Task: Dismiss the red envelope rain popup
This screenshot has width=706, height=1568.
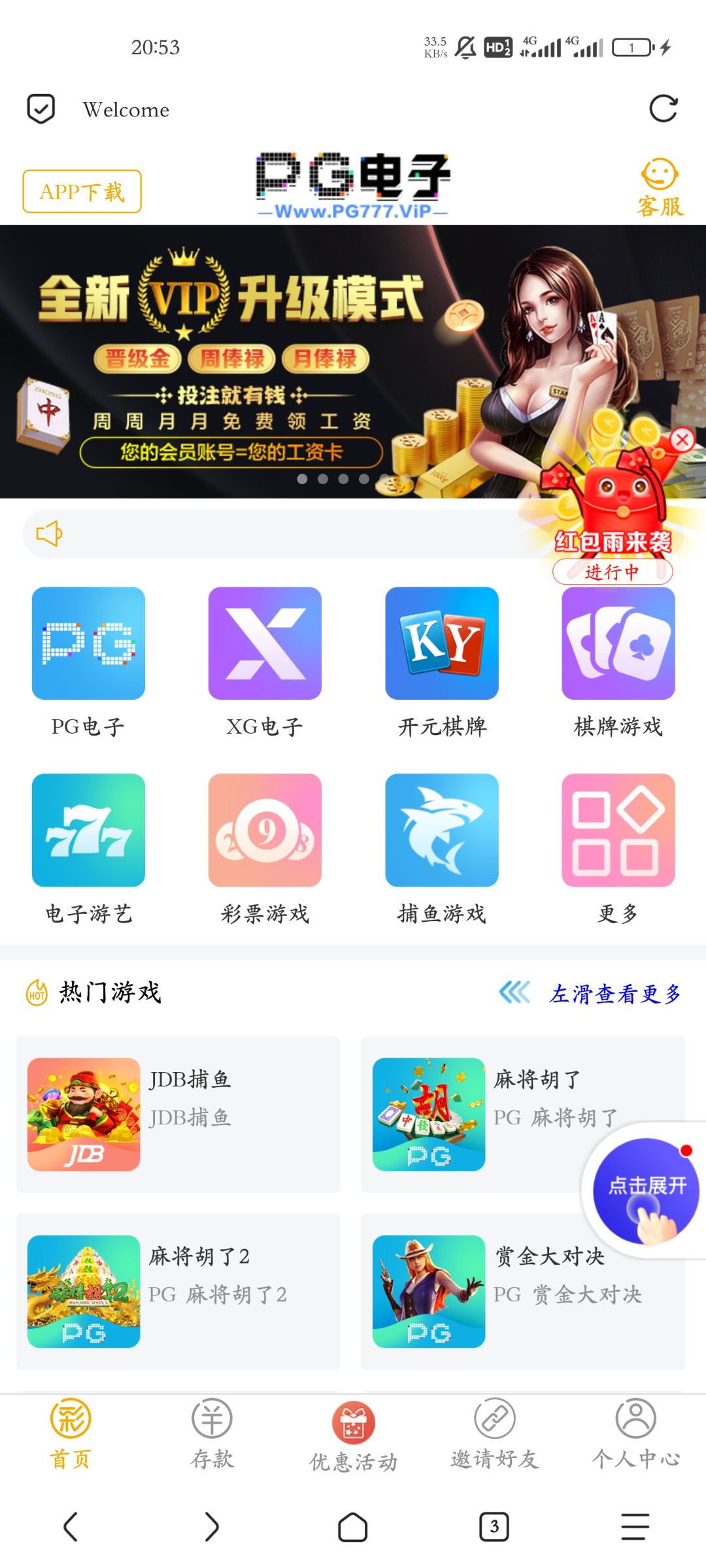Action: click(682, 440)
